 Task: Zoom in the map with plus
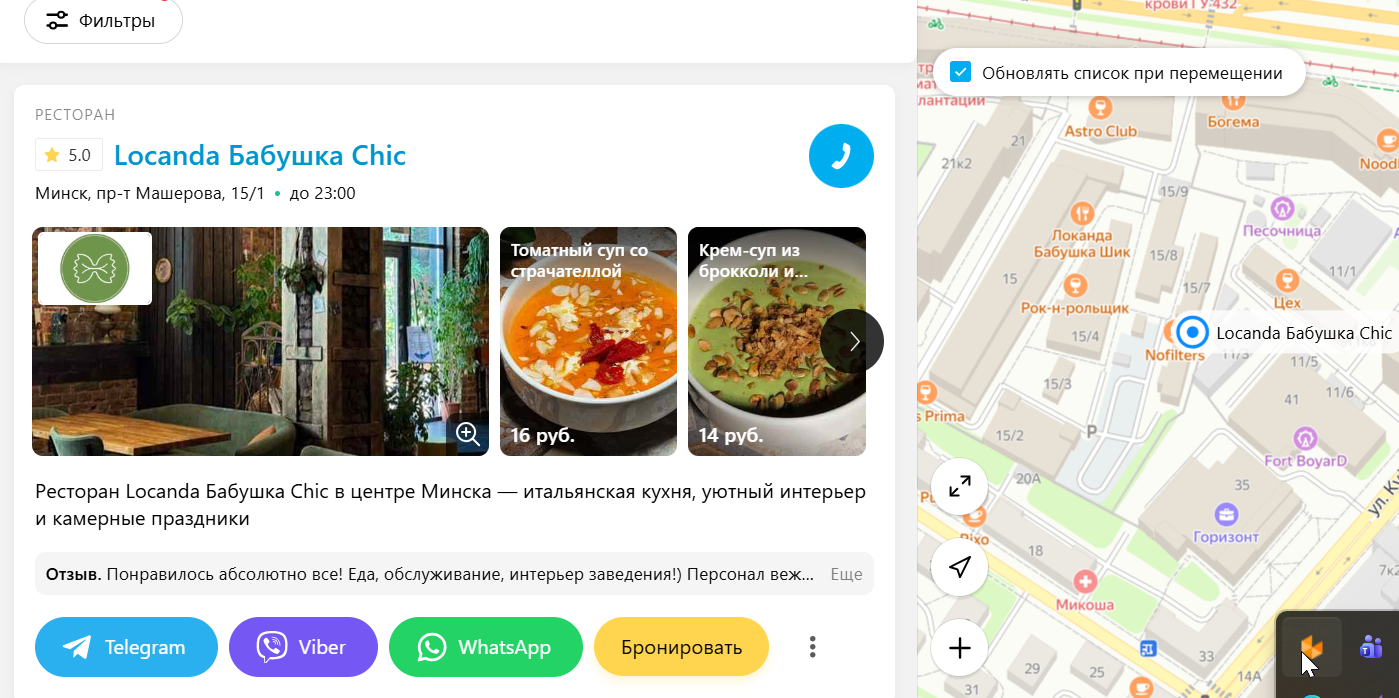point(959,649)
